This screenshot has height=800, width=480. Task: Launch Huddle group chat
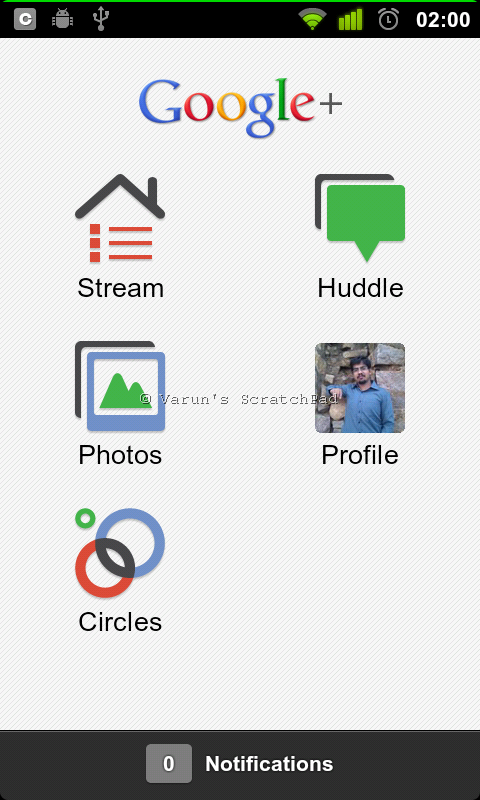point(360,237)
